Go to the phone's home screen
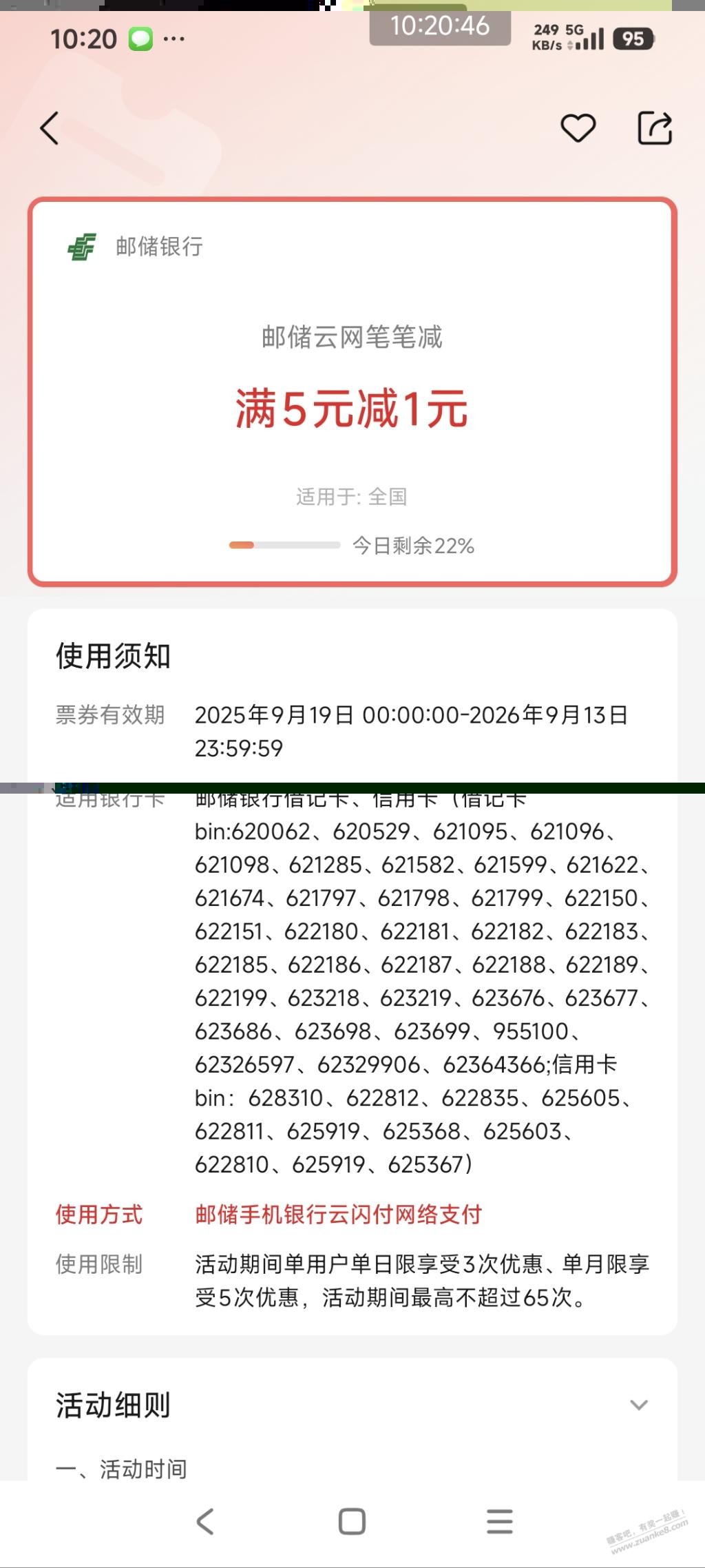Image resolution: width=705 pixels, height=1568 pixels. 352,1521
